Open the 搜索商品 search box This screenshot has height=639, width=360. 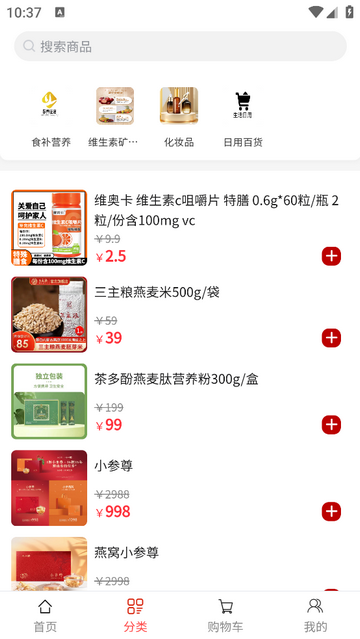click(x=180, y=46)
